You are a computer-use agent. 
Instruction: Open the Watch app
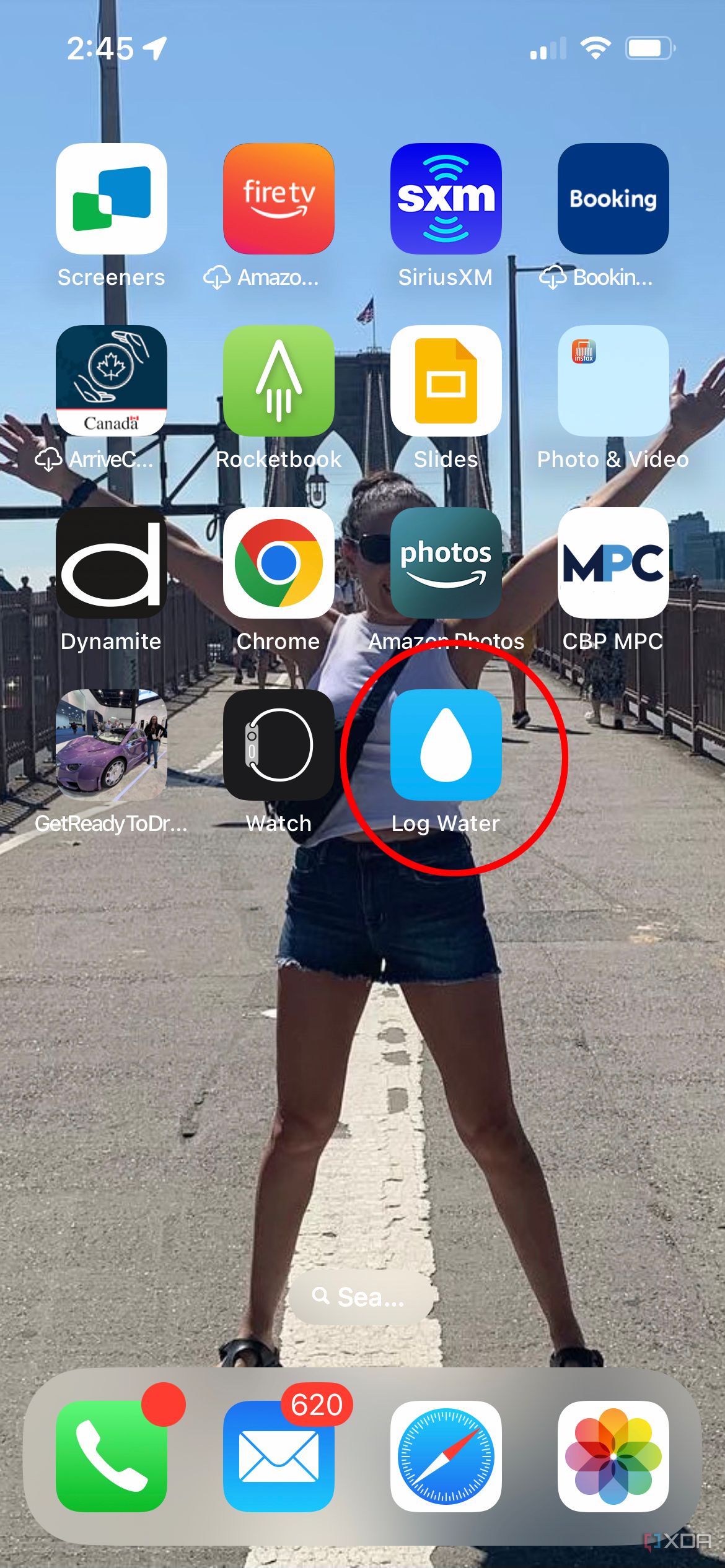click(279, 745)
